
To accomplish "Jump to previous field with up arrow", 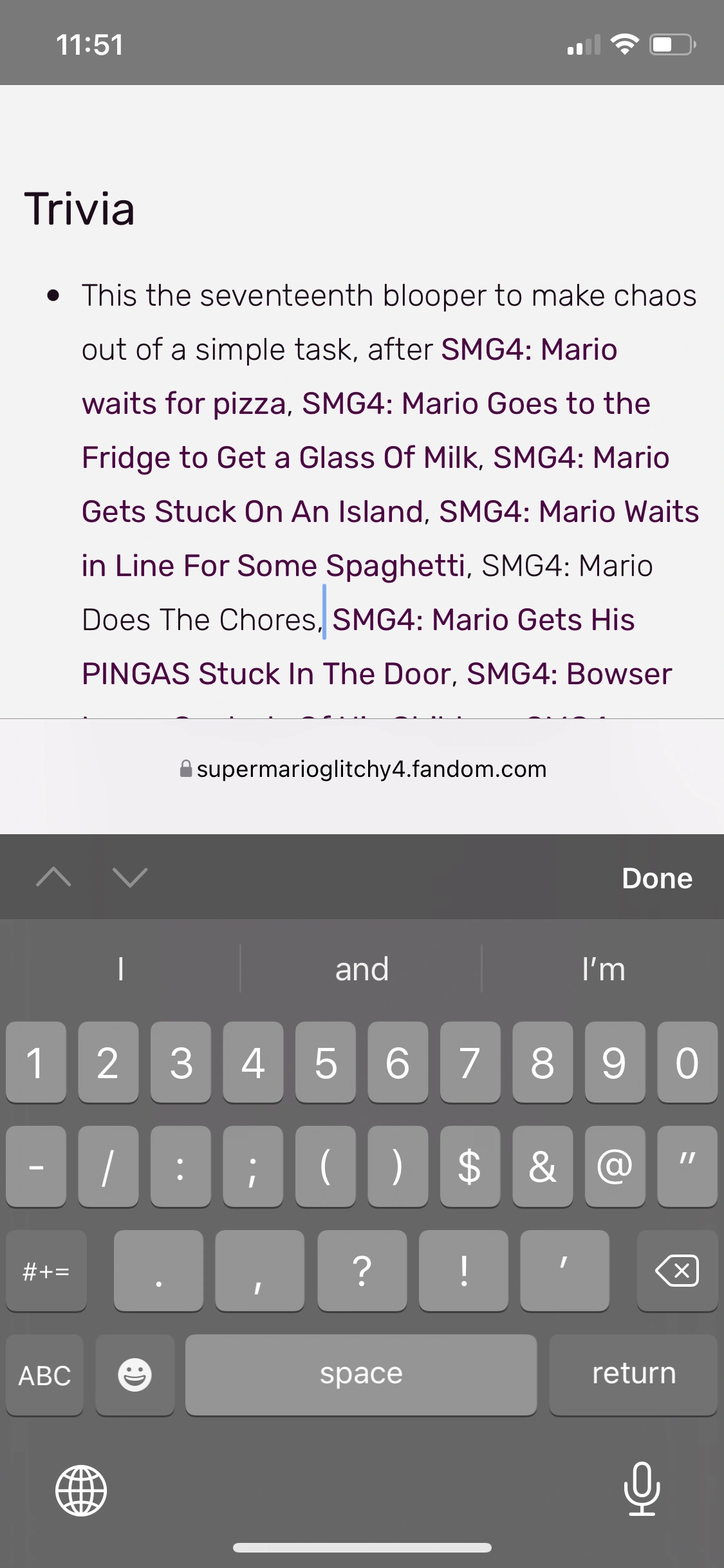I will click(x=53, y=877).
